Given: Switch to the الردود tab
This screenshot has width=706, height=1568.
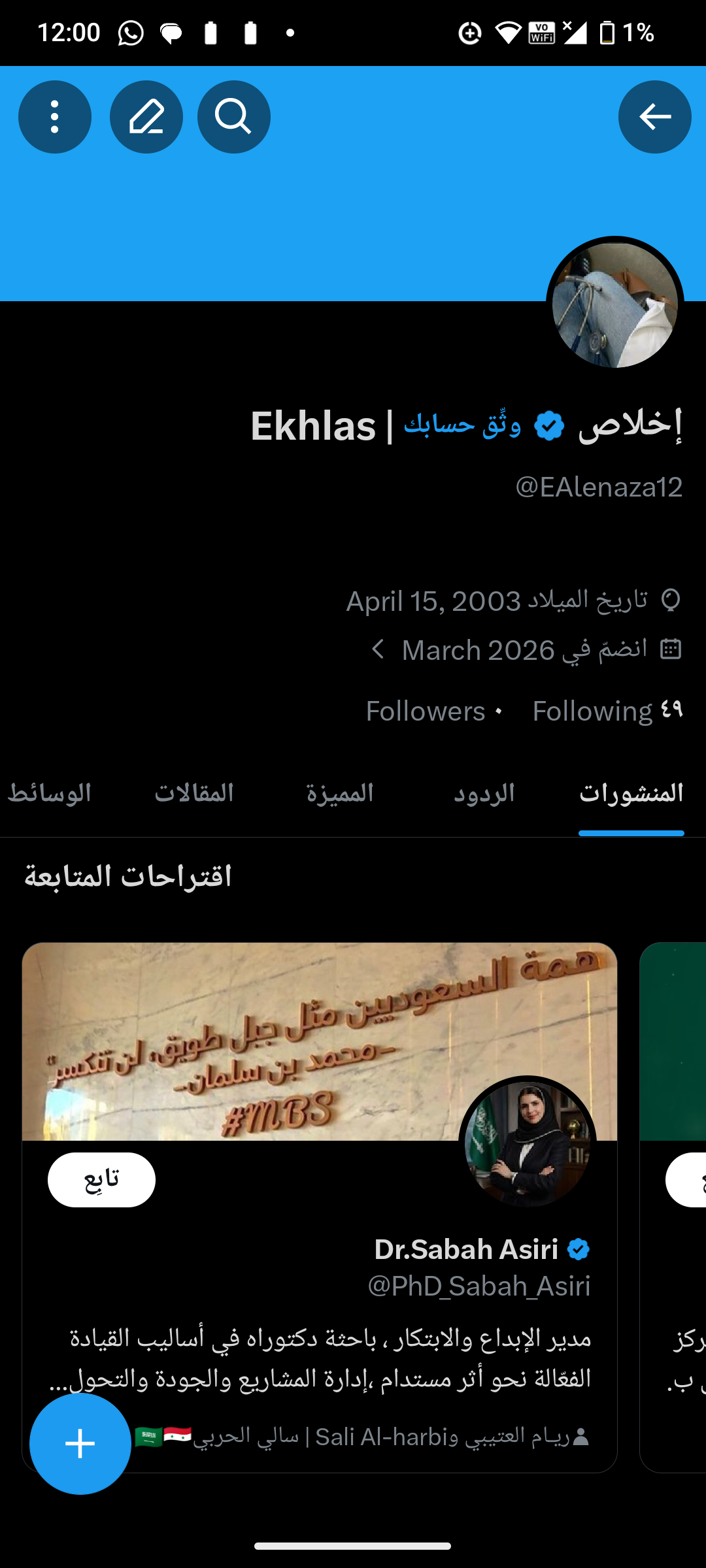Looking at the screenshot, I should 484,793.
